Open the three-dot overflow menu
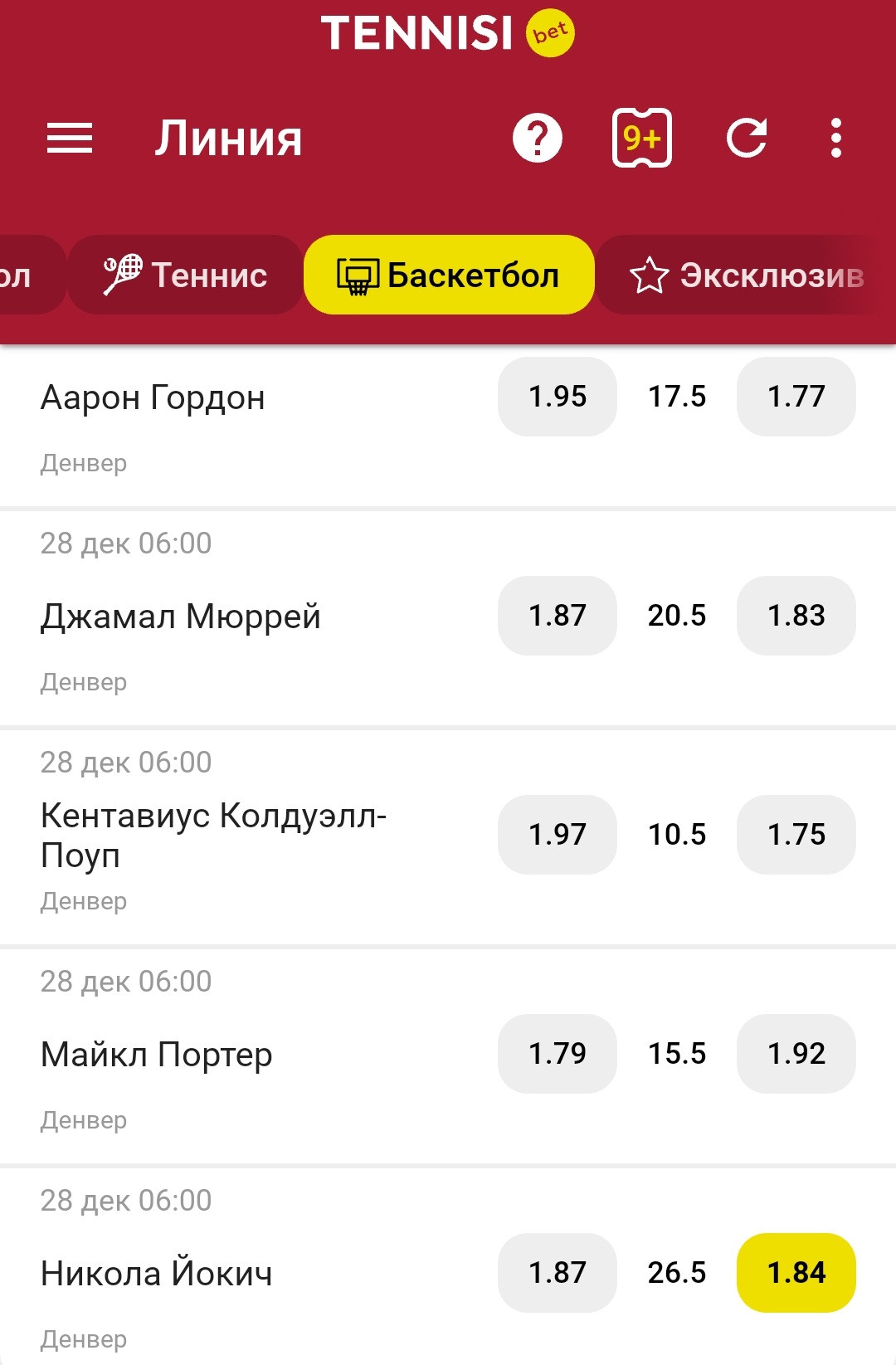This screenshot has height=1365, width=896. pyautogui.click(x=835, y=138)
